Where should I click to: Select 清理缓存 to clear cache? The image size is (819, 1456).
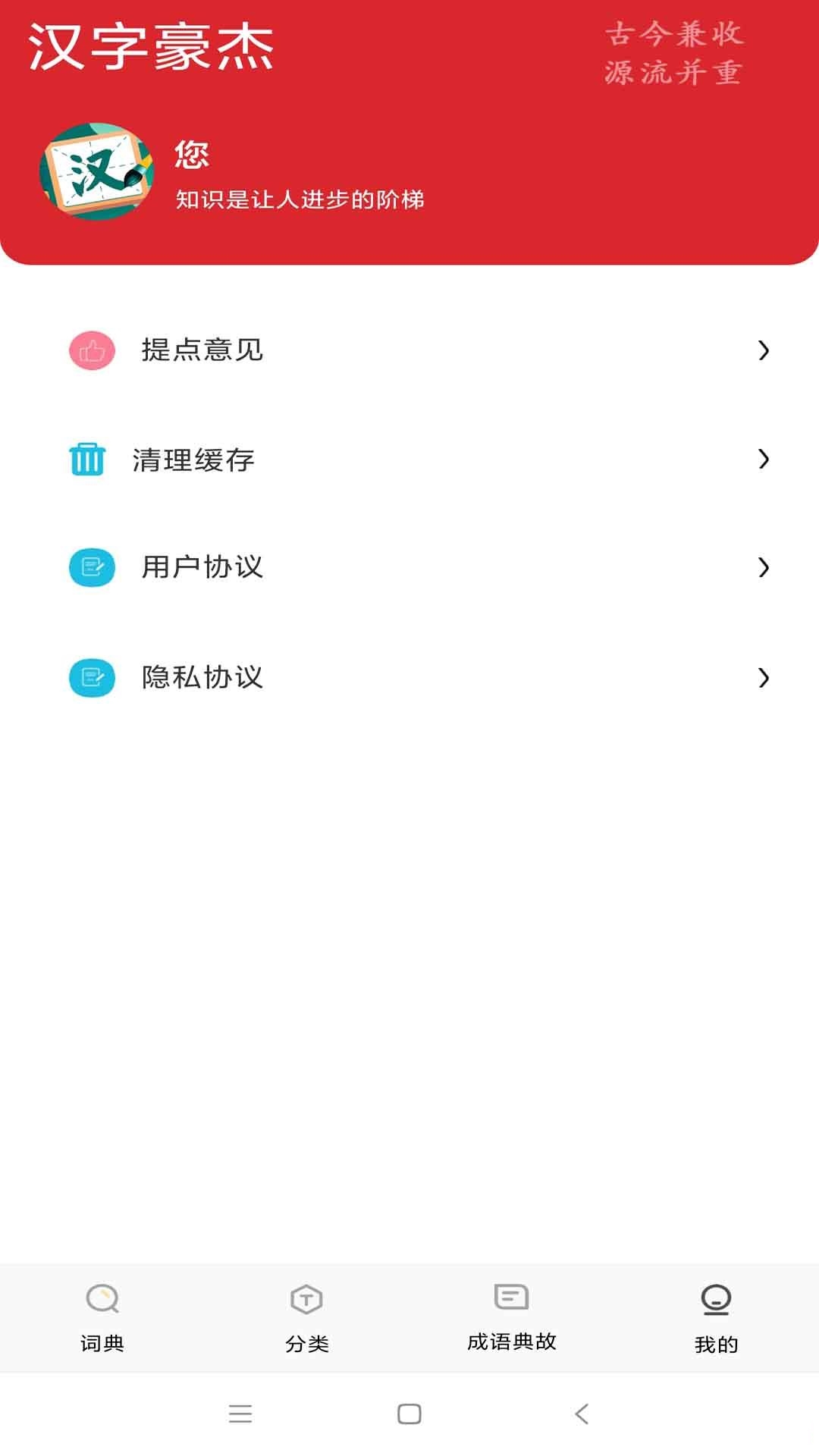pos(409,460)
